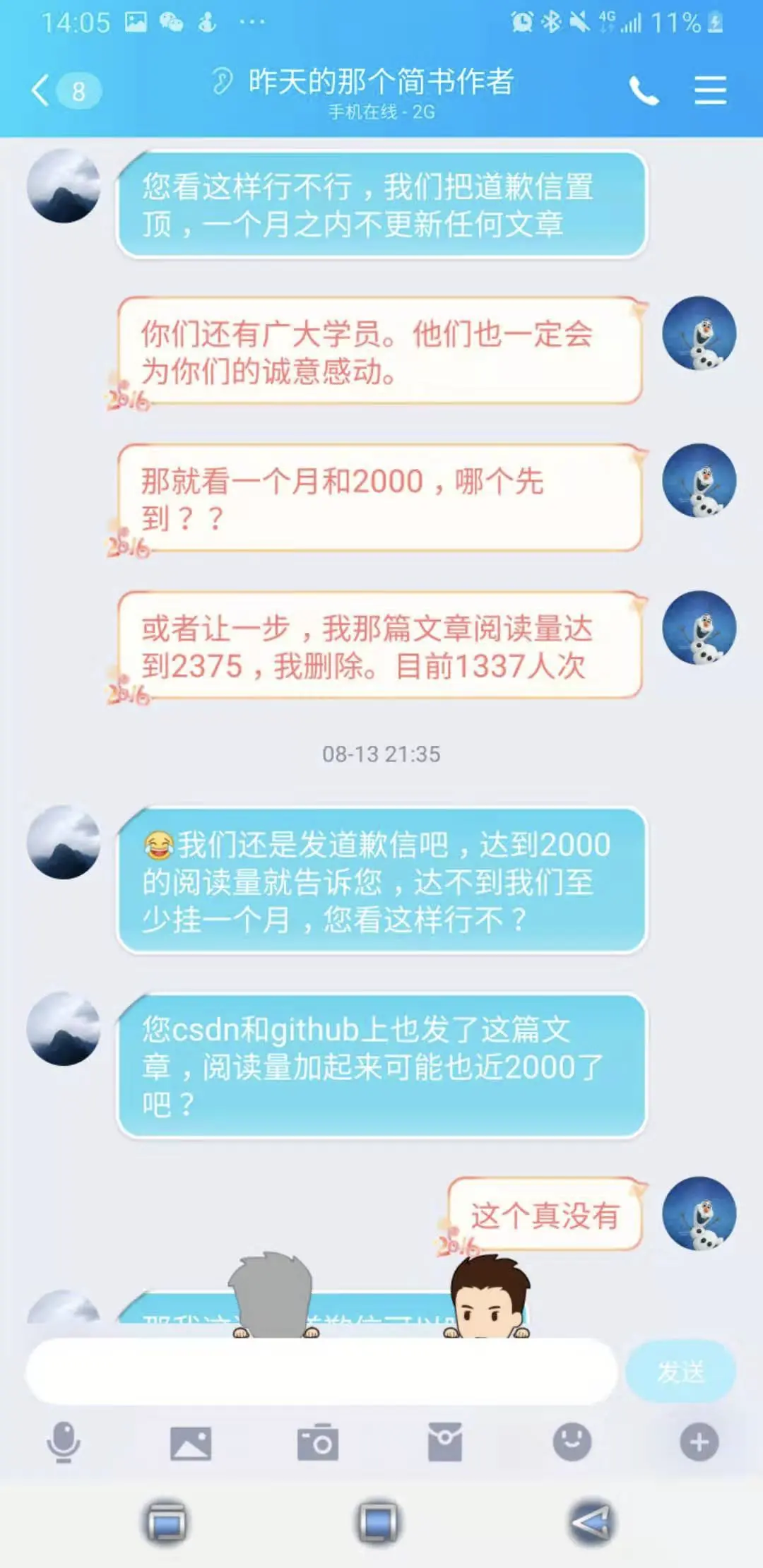Screen dimensions: 763x1568
Task: Open the red packet envelope option
Action: (x=445, y=1442)
